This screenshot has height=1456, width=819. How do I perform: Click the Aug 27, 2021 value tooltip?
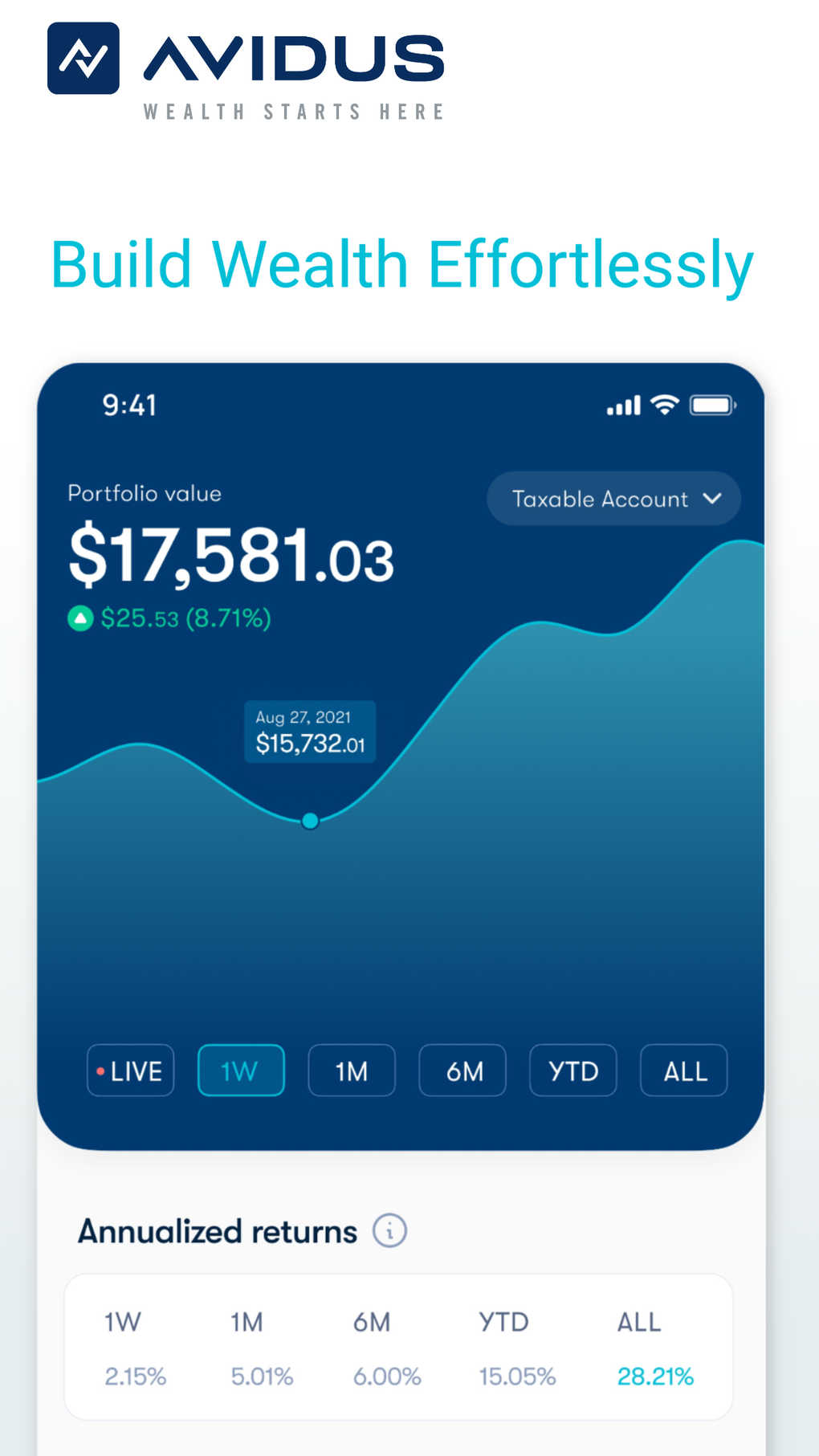pyautogui.click(x=309, y=731)
